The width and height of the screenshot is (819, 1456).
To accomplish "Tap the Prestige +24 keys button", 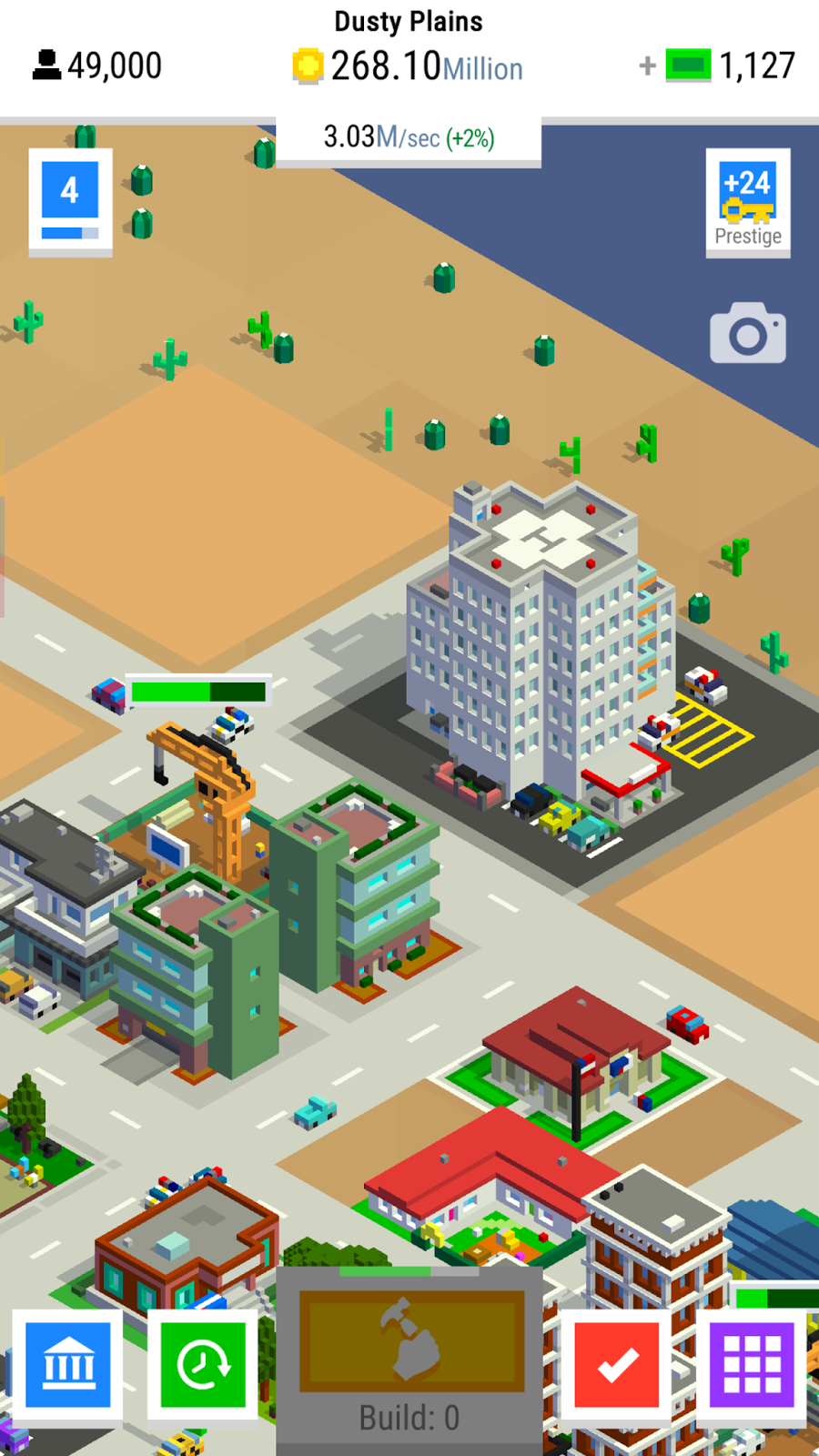I will tap(748, 203).
